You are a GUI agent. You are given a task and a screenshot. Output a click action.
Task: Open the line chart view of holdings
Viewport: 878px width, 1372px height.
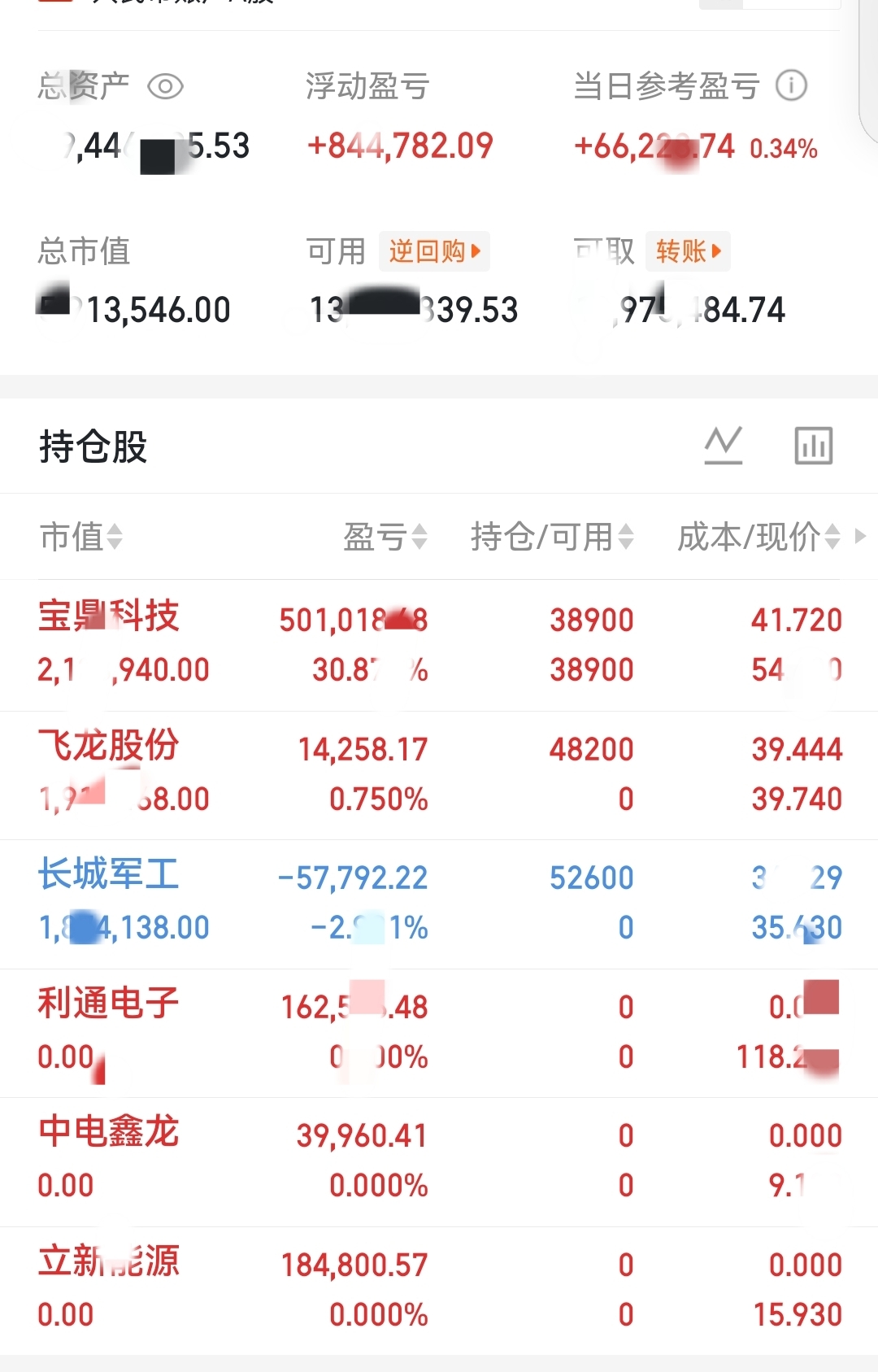(724, 446)
